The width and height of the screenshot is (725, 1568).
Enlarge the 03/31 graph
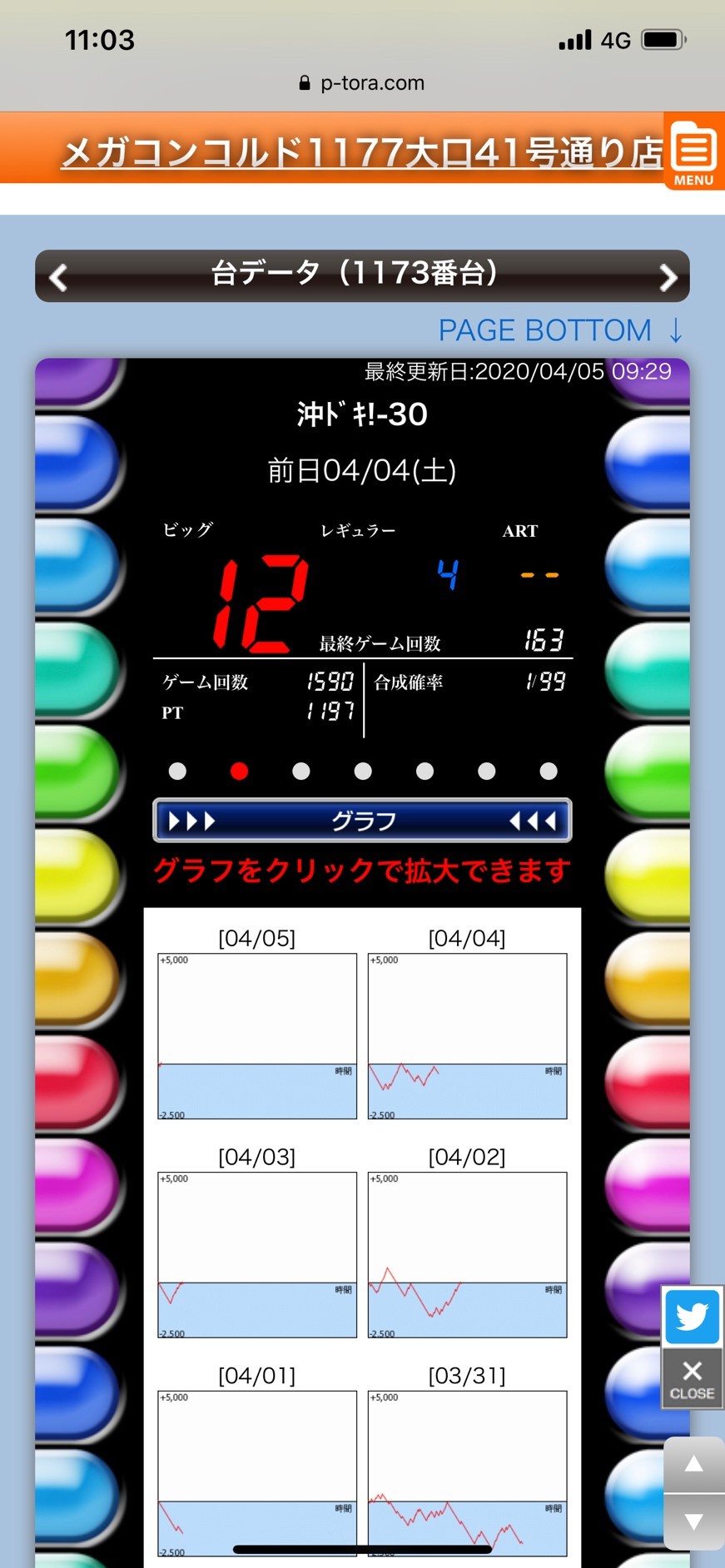tap(467, 1473)
